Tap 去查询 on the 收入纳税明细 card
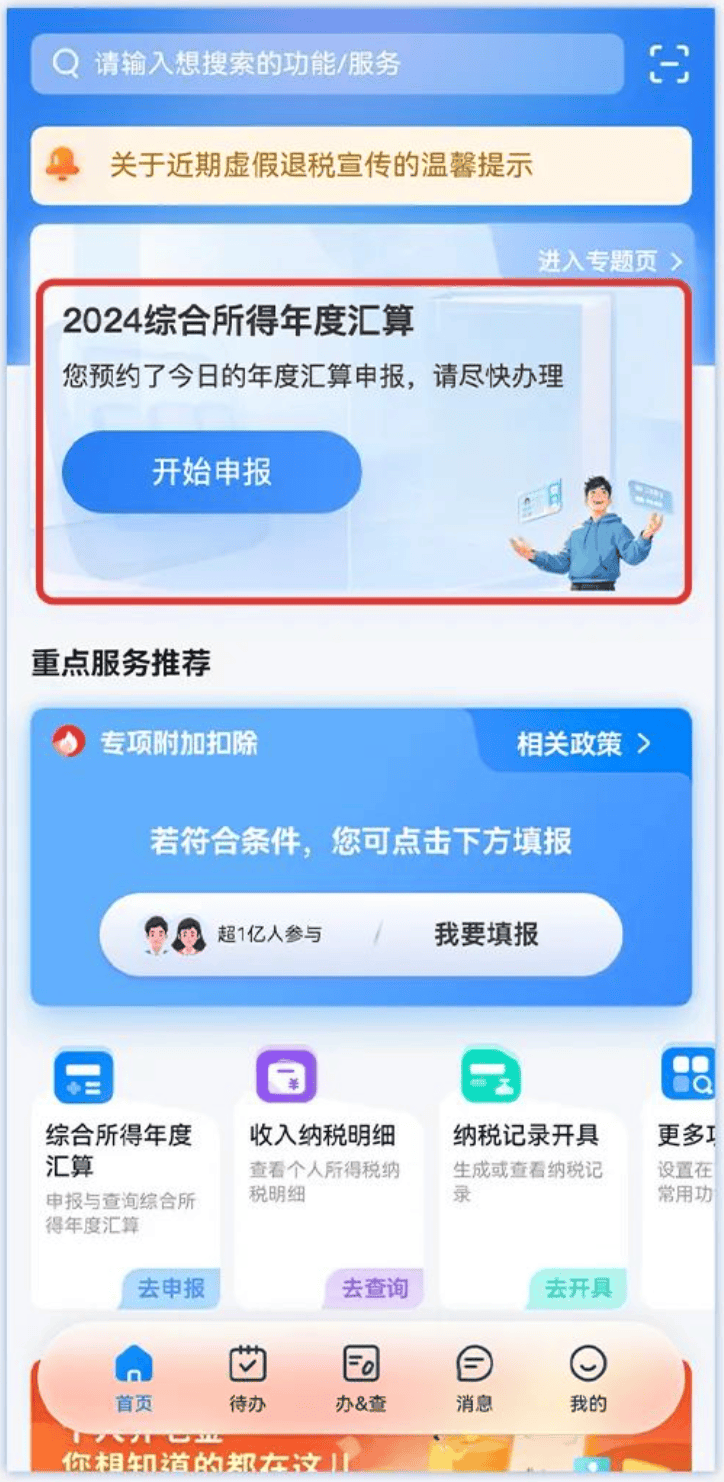 [x=374, y=1288]
